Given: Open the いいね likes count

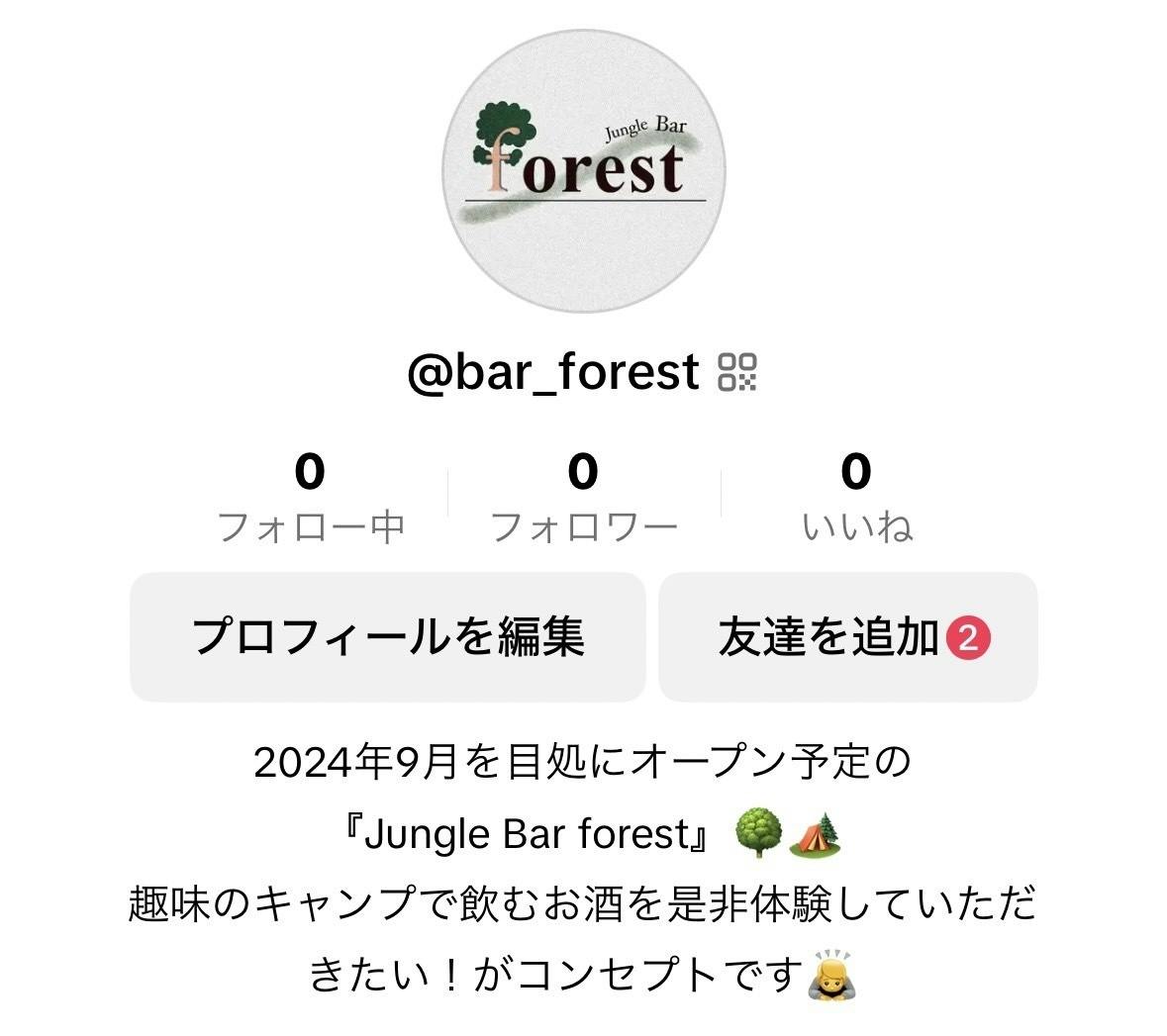Looking at the screenshot, I should pyautogui.click(x=856, y=497).
